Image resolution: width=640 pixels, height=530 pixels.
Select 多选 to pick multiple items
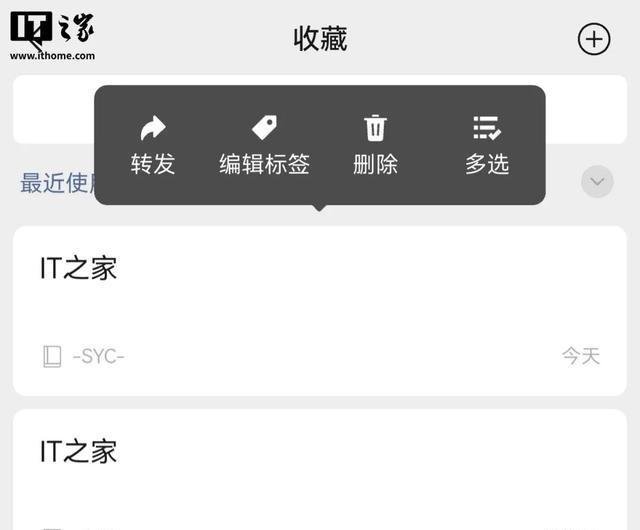tap(487, 146)
